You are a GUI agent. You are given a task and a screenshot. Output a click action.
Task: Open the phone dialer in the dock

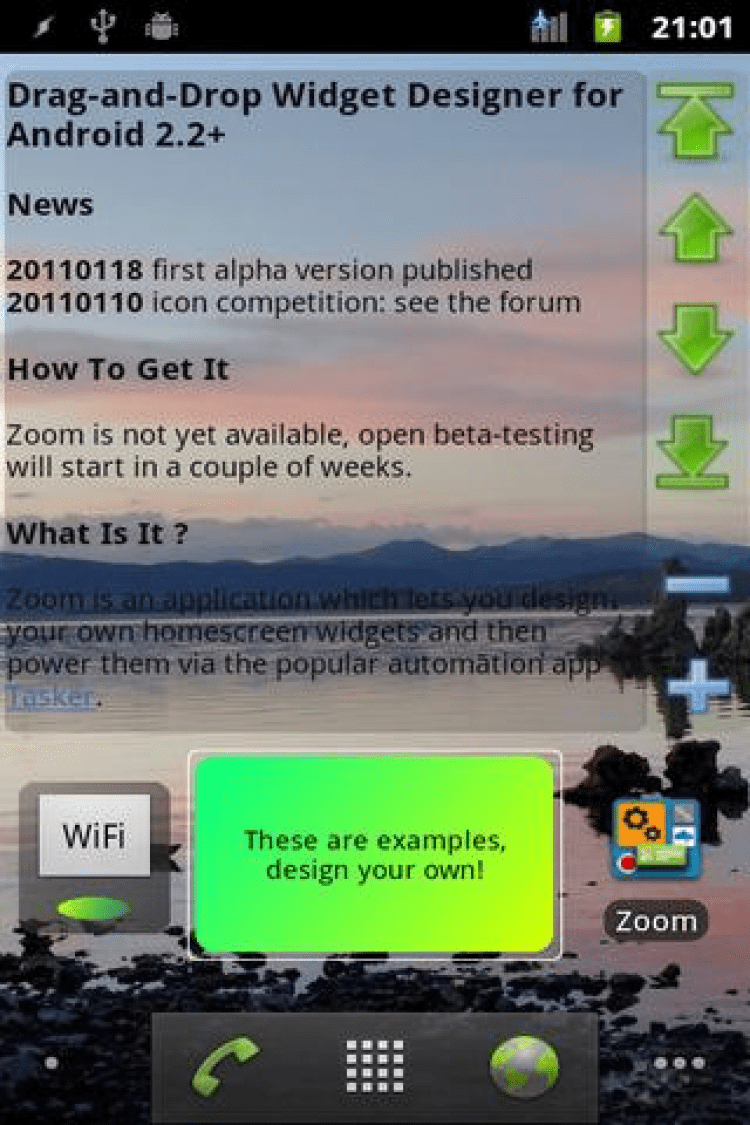[x=224, y=1066]
